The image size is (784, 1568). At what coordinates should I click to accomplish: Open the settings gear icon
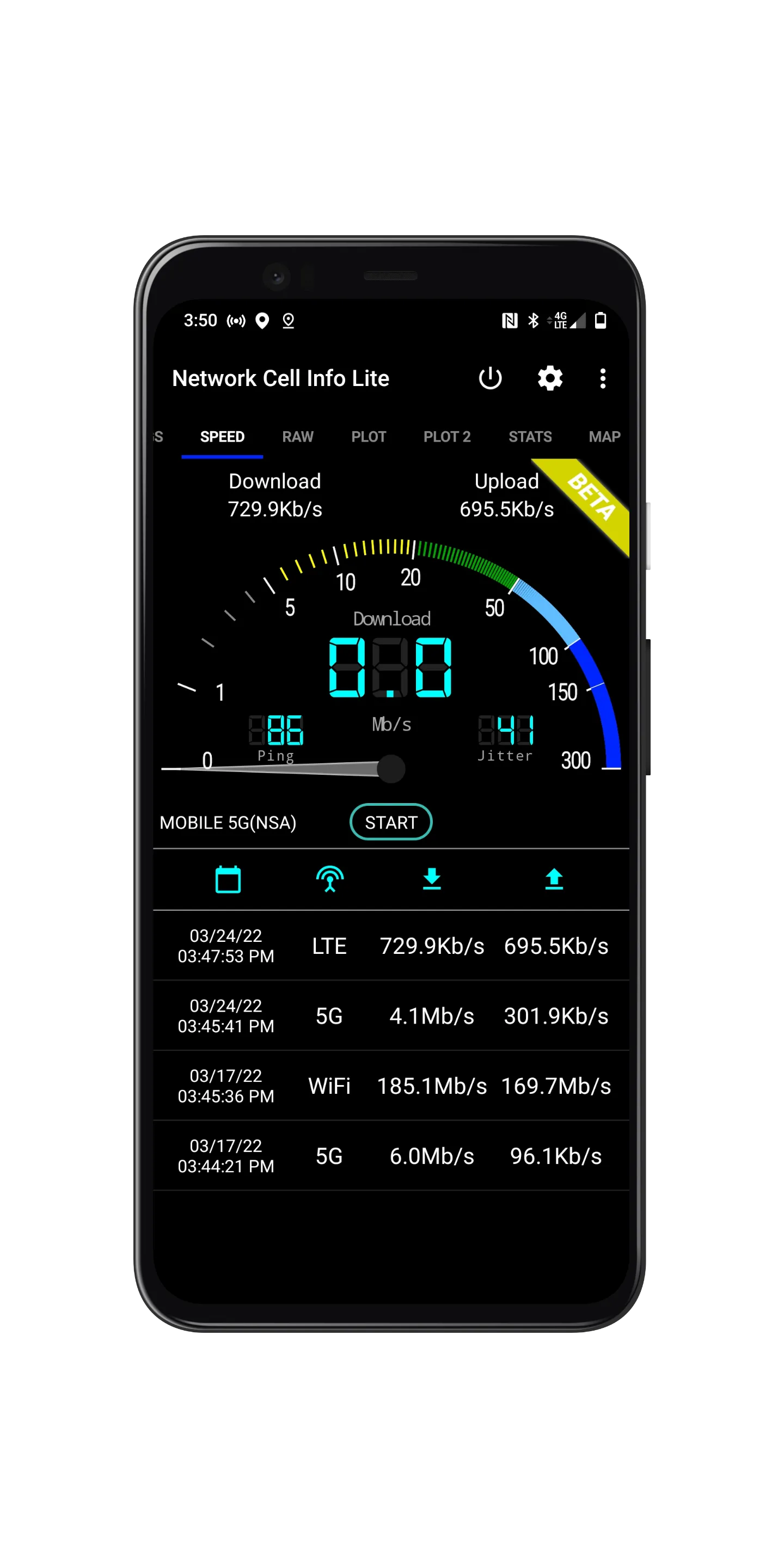click(x=550, y=378)
